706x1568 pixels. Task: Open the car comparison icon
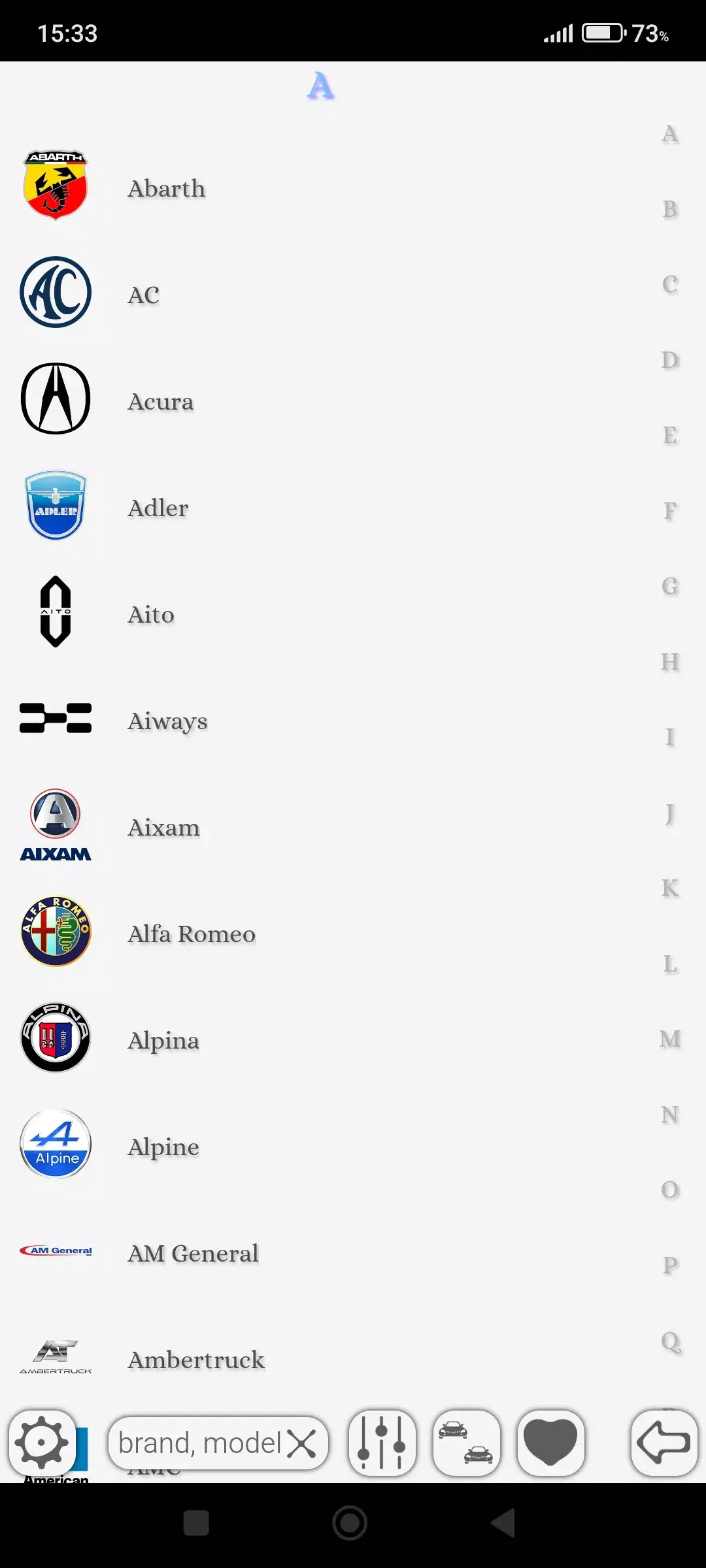pyautogui.click(x=466, y=1444)
